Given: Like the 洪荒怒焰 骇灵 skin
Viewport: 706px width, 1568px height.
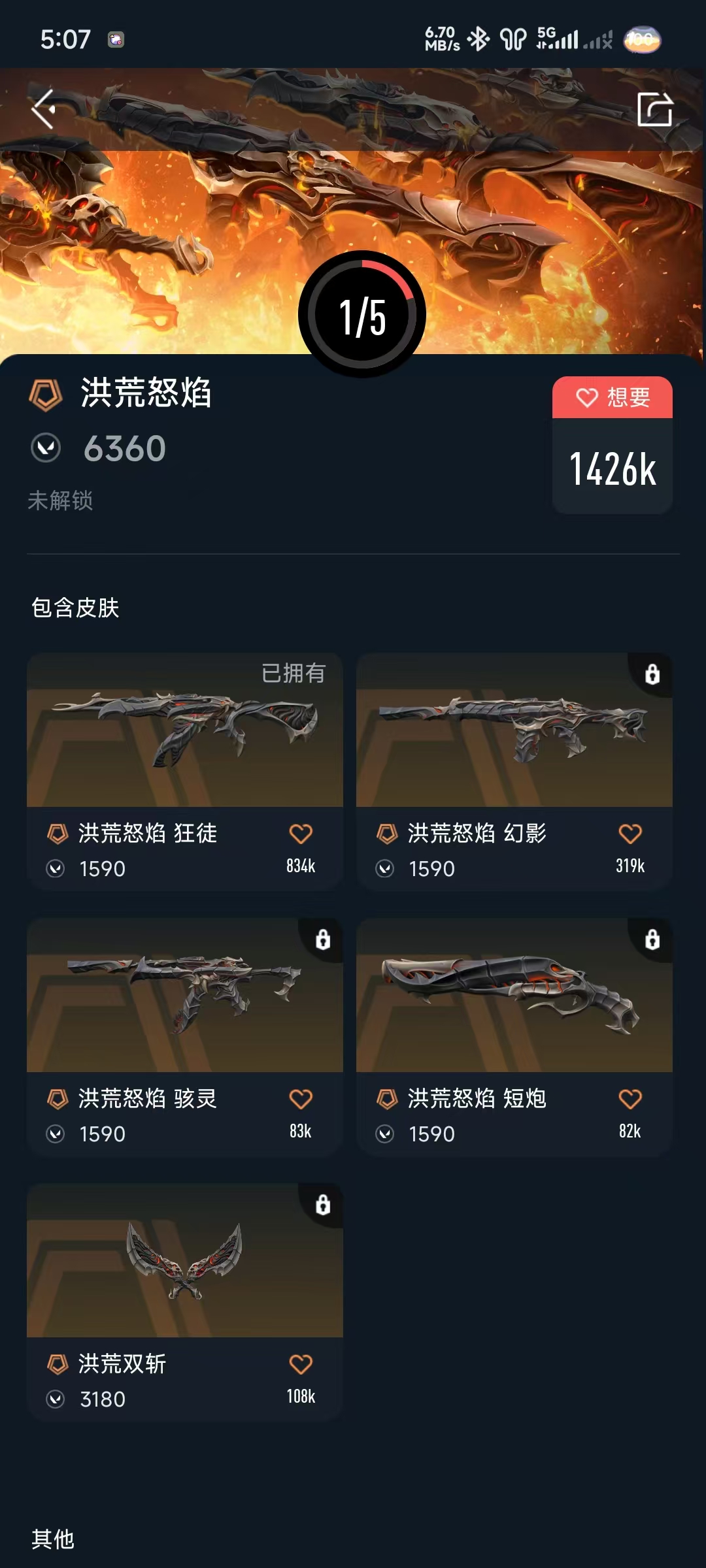Looking at the screenshot, I should pos(301,1099).
